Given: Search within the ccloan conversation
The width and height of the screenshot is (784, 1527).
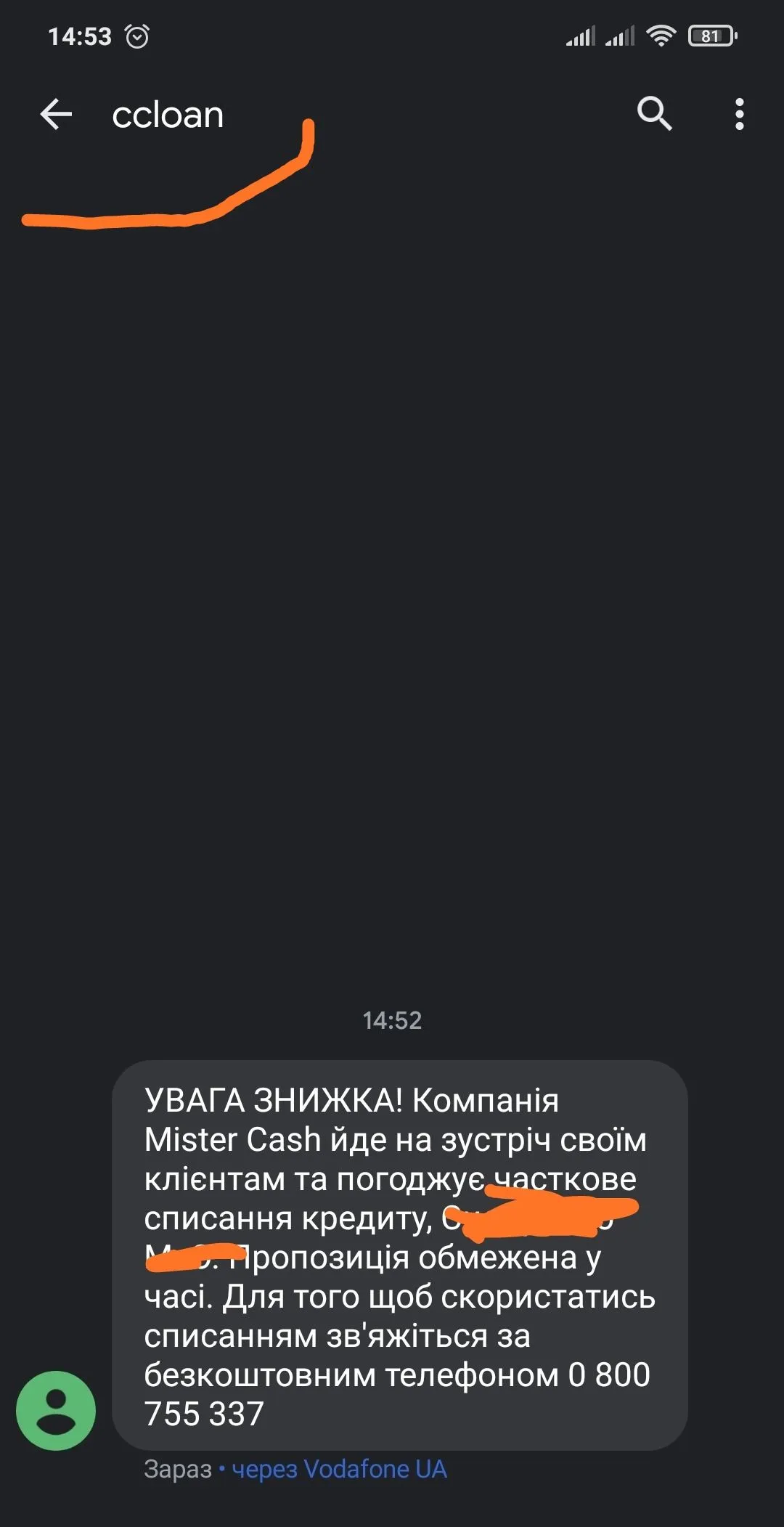Looking at the screenshot, I should click(x=654, y=114).
